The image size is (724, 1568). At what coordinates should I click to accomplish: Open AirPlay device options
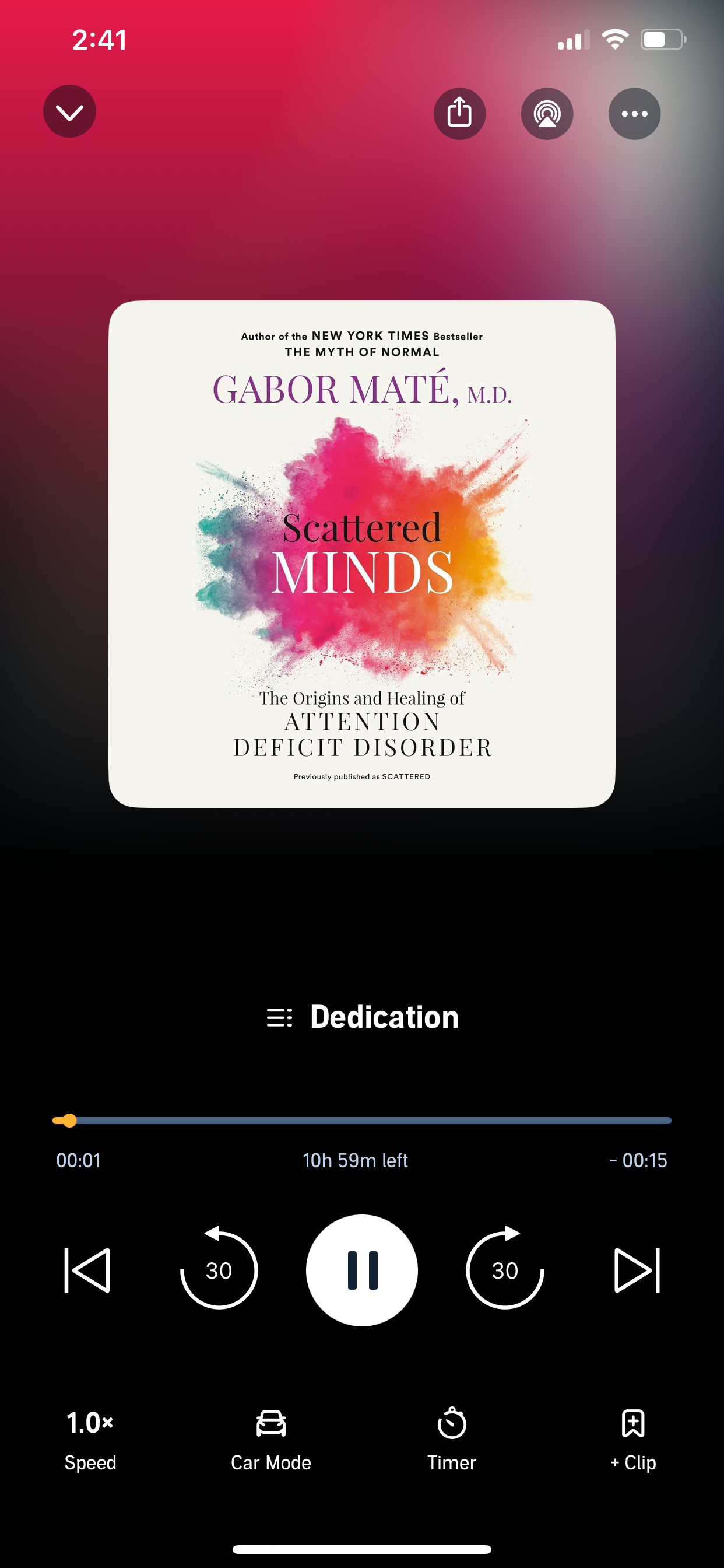click(547, 114)
